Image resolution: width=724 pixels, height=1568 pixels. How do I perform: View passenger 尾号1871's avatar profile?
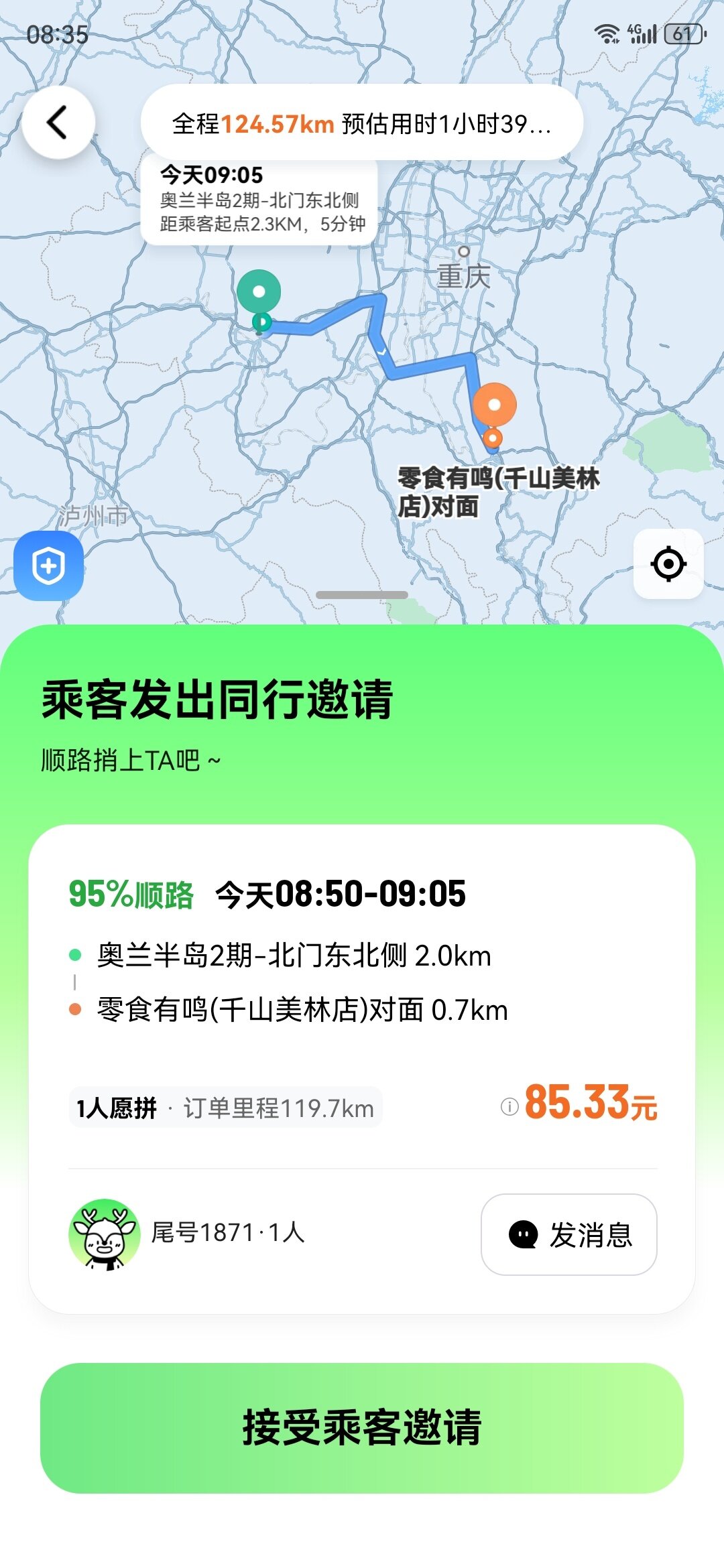(x=105, y=1234)
